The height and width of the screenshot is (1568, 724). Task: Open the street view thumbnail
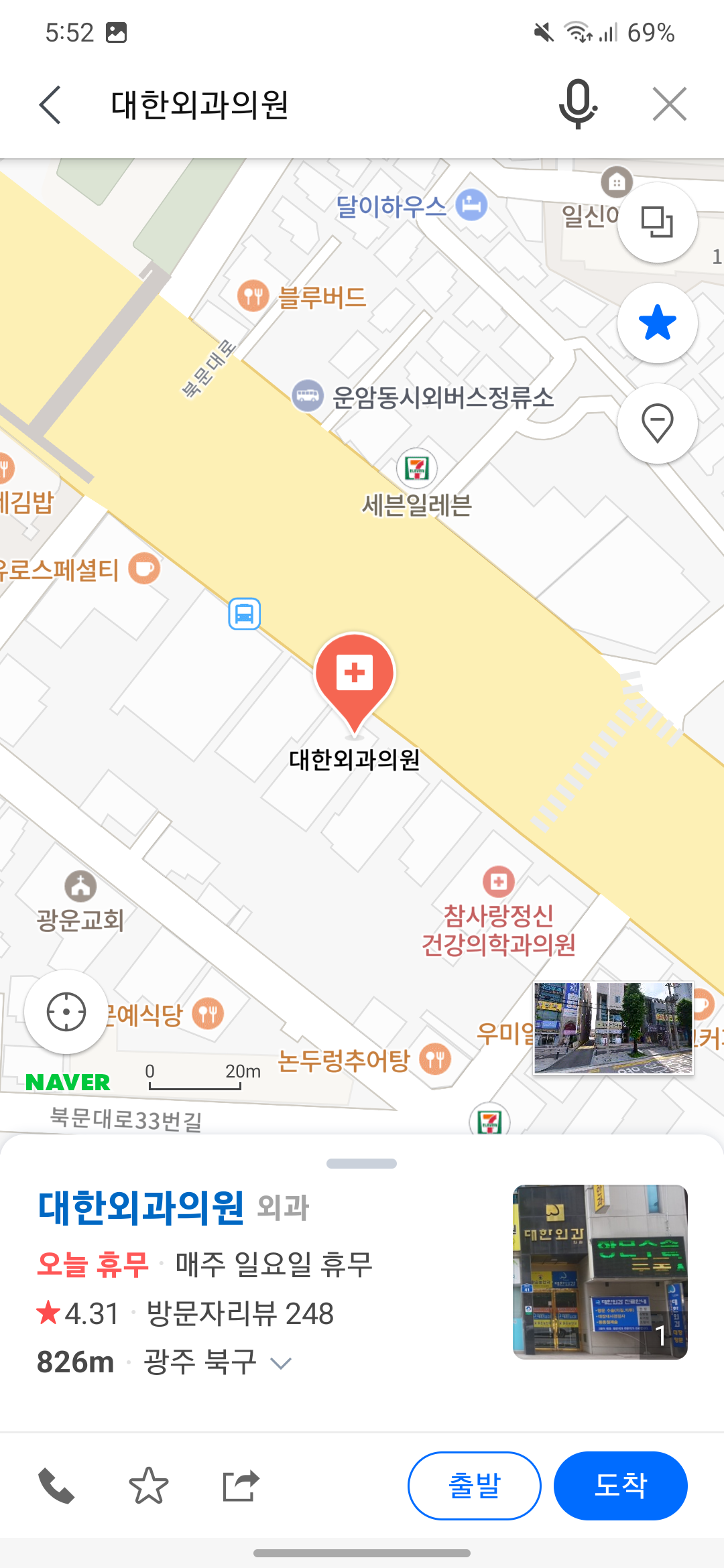pos(613,1028)
